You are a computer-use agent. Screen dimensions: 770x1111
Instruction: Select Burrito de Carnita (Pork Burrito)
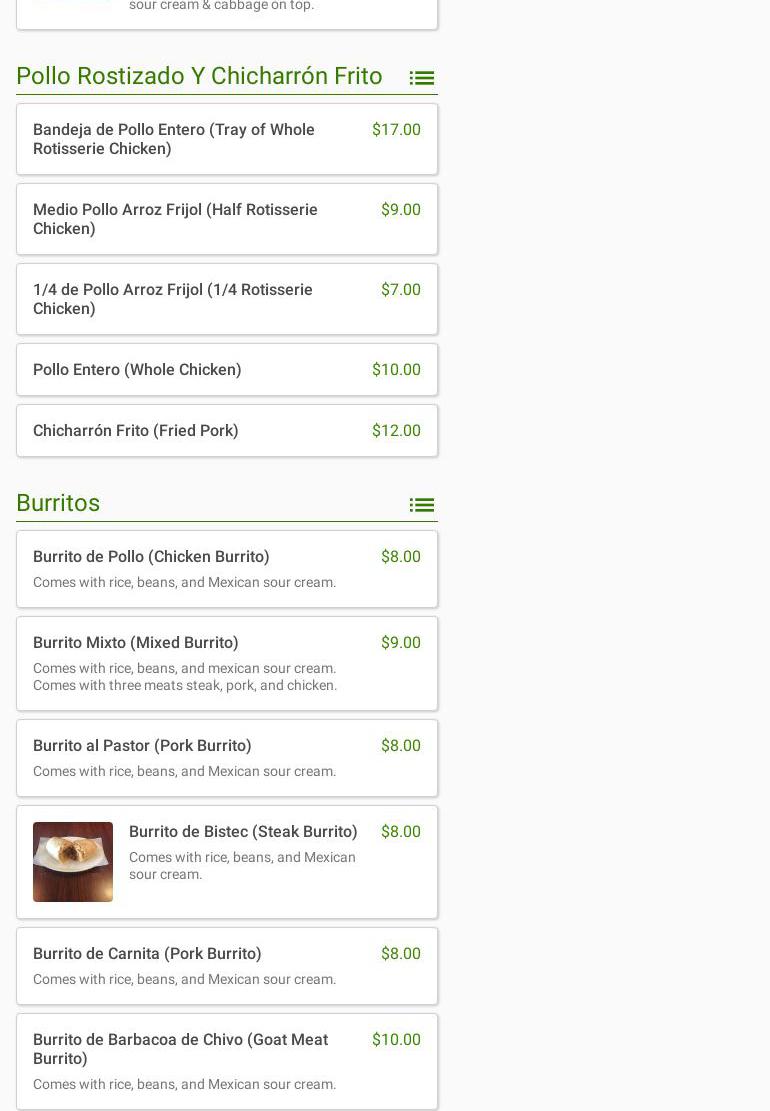pos(226,966)
